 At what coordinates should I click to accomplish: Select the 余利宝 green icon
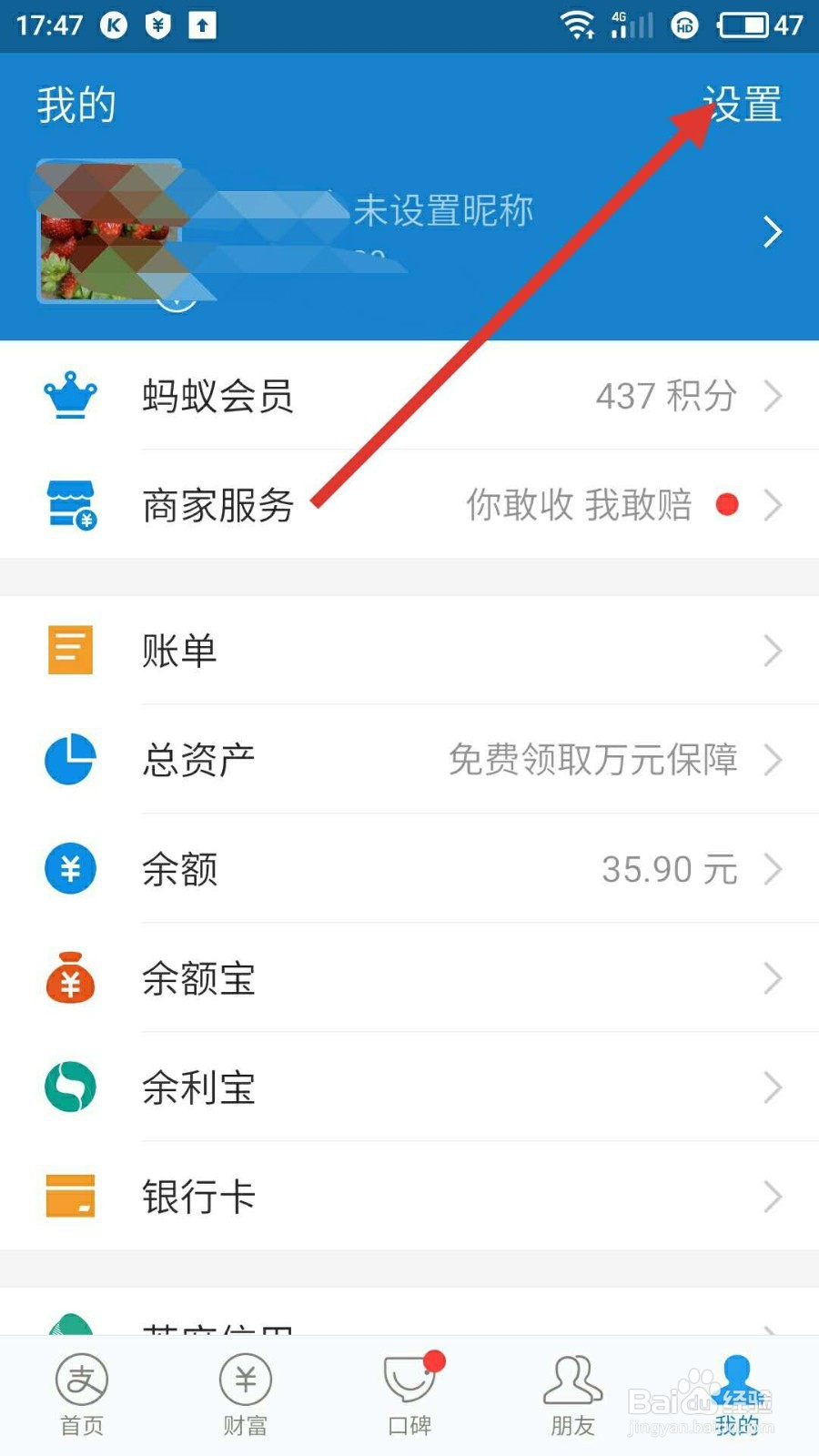point(70,1087)
